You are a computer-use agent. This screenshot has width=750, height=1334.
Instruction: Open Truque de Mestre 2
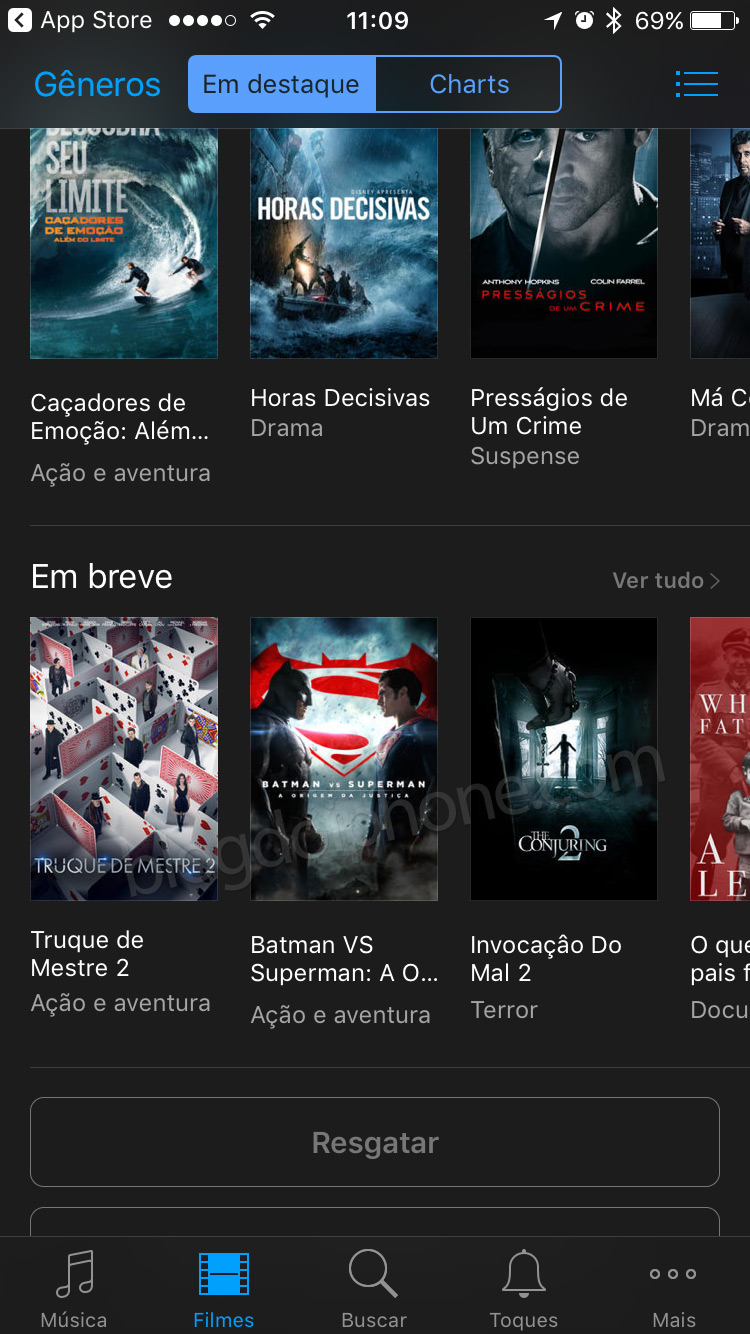[124, 759]
